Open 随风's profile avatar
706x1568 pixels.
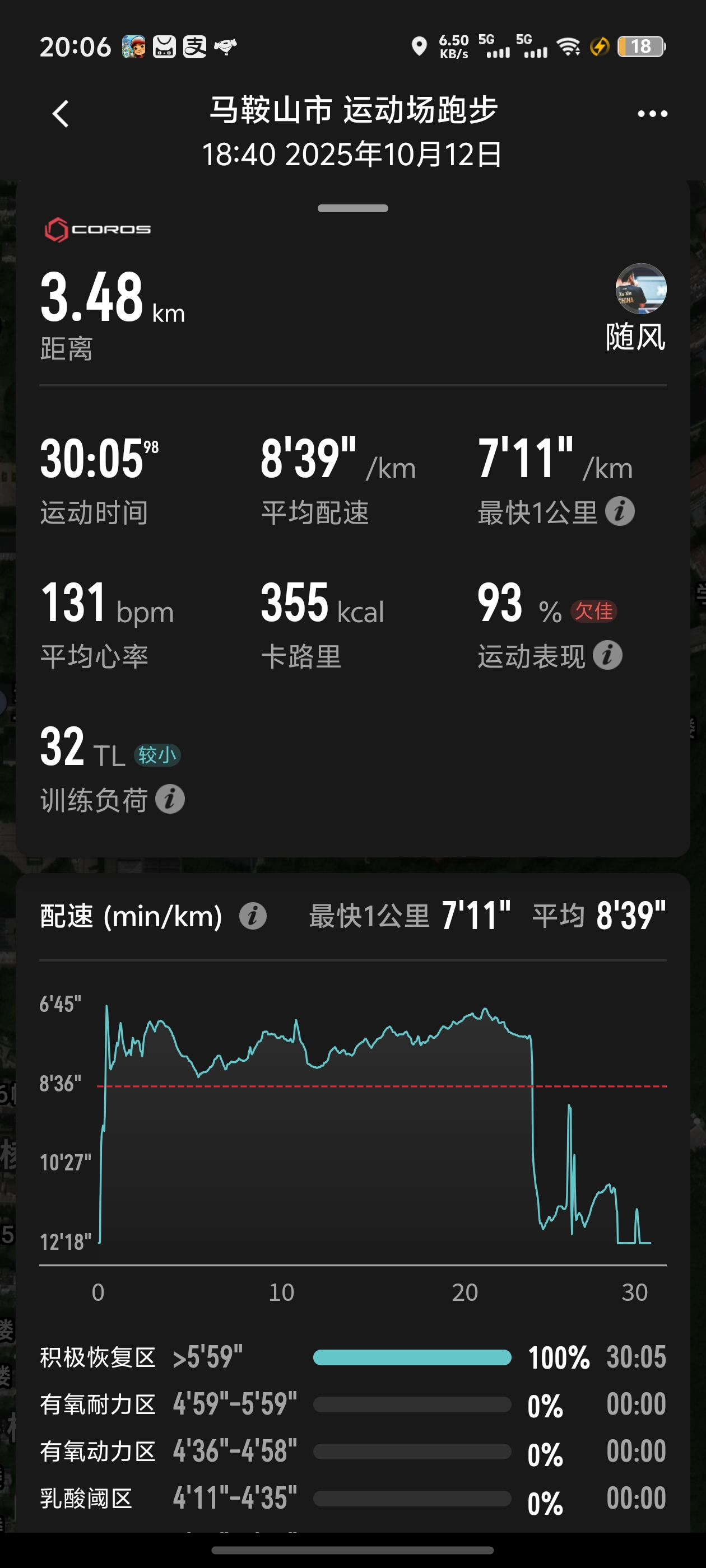point(641,288)
